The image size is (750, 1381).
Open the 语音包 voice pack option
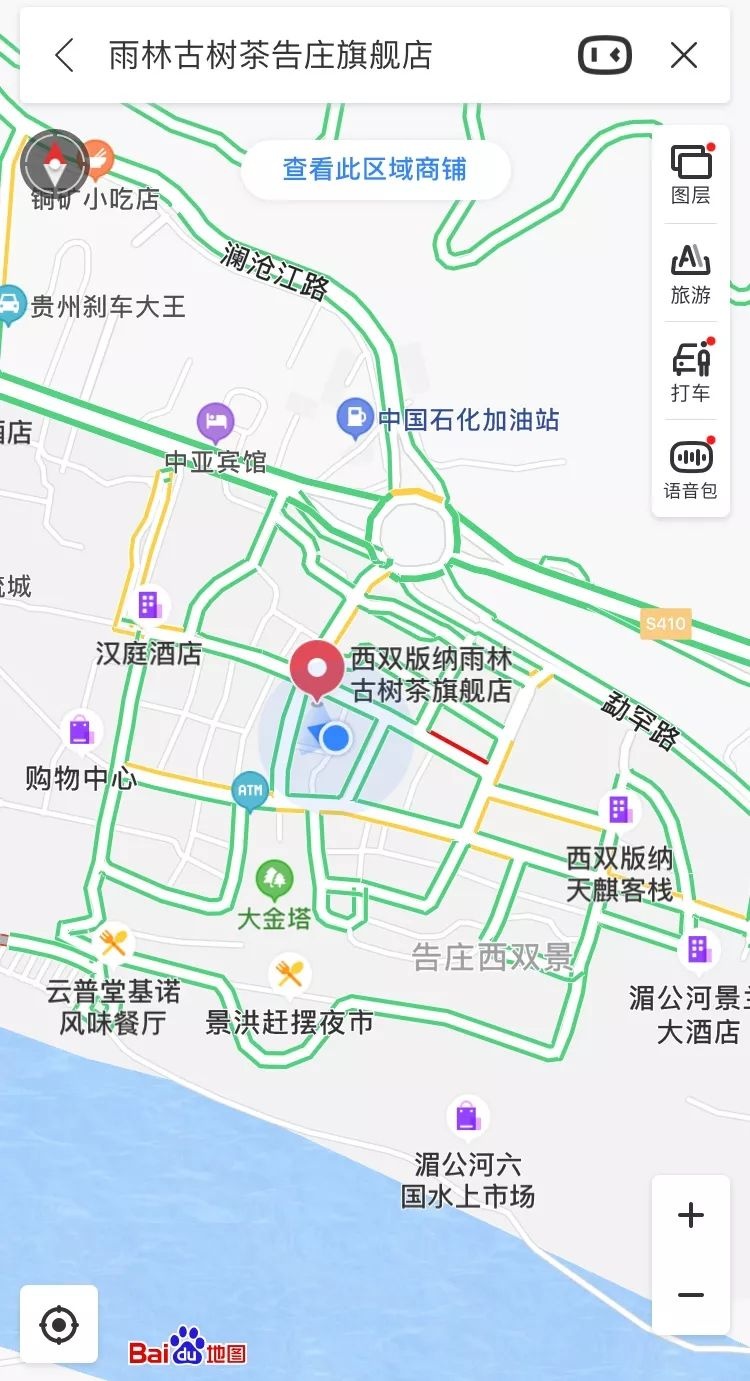pyautogui.click(x=690, y=469)
